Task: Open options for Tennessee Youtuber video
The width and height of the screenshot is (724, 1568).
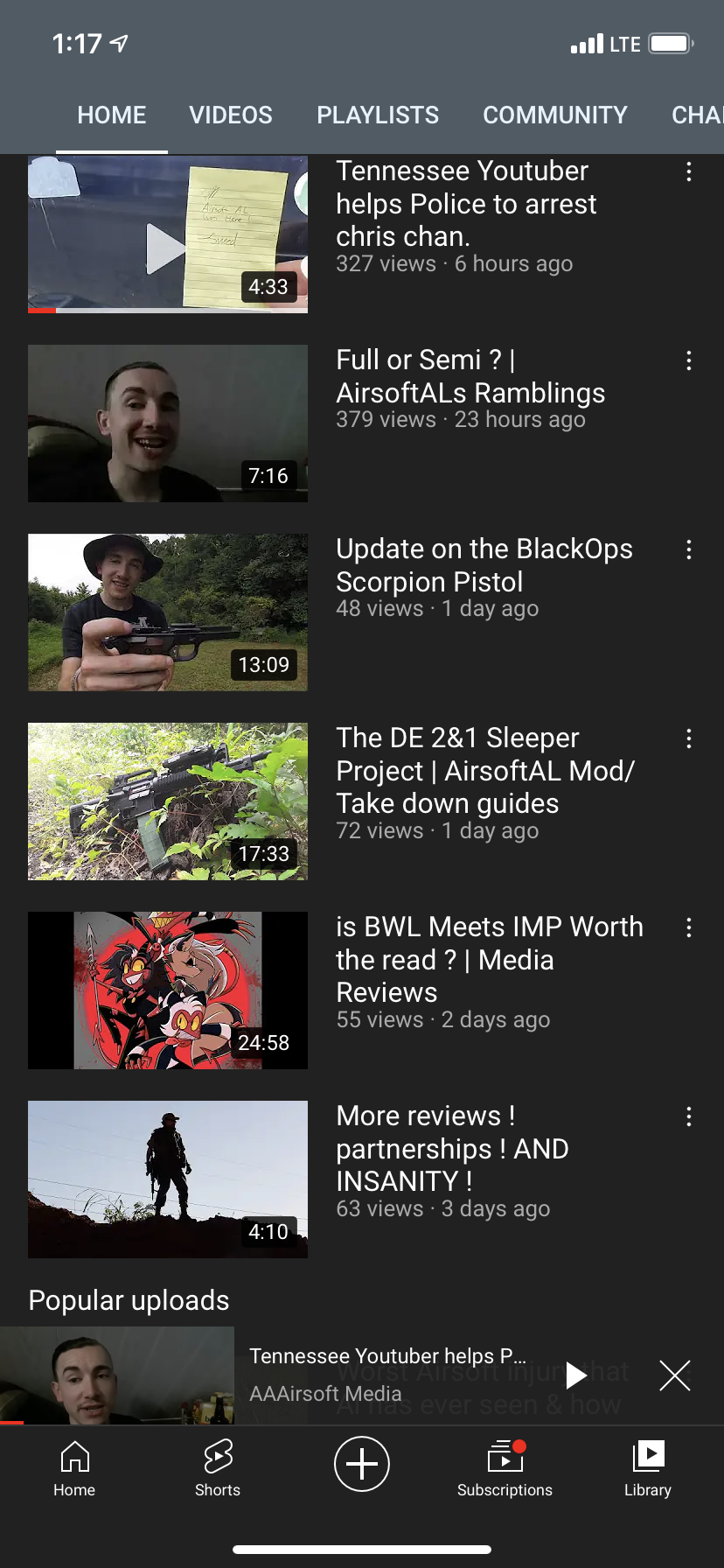Action: [689, 171]
